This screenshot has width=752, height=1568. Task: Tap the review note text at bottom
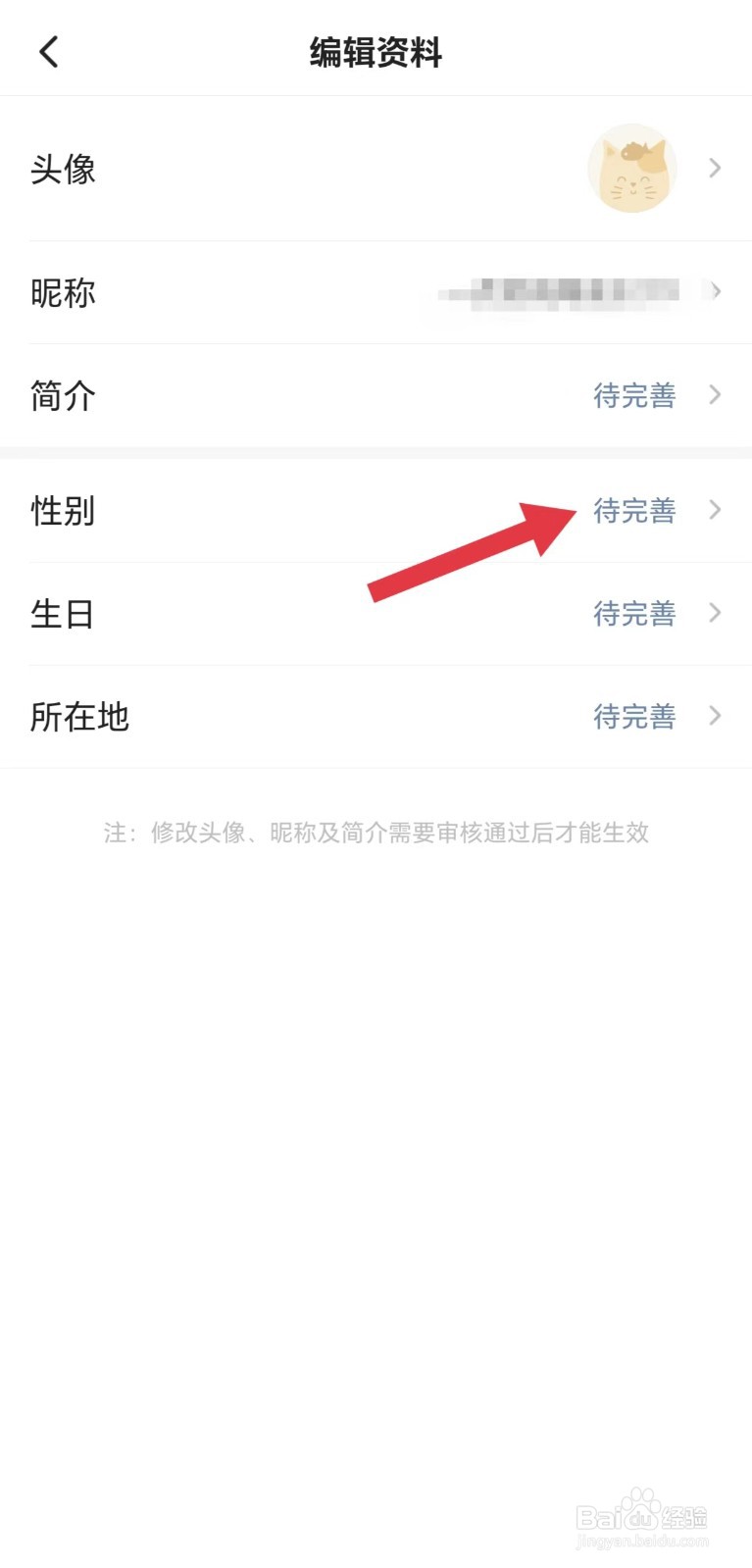point(376,833)
